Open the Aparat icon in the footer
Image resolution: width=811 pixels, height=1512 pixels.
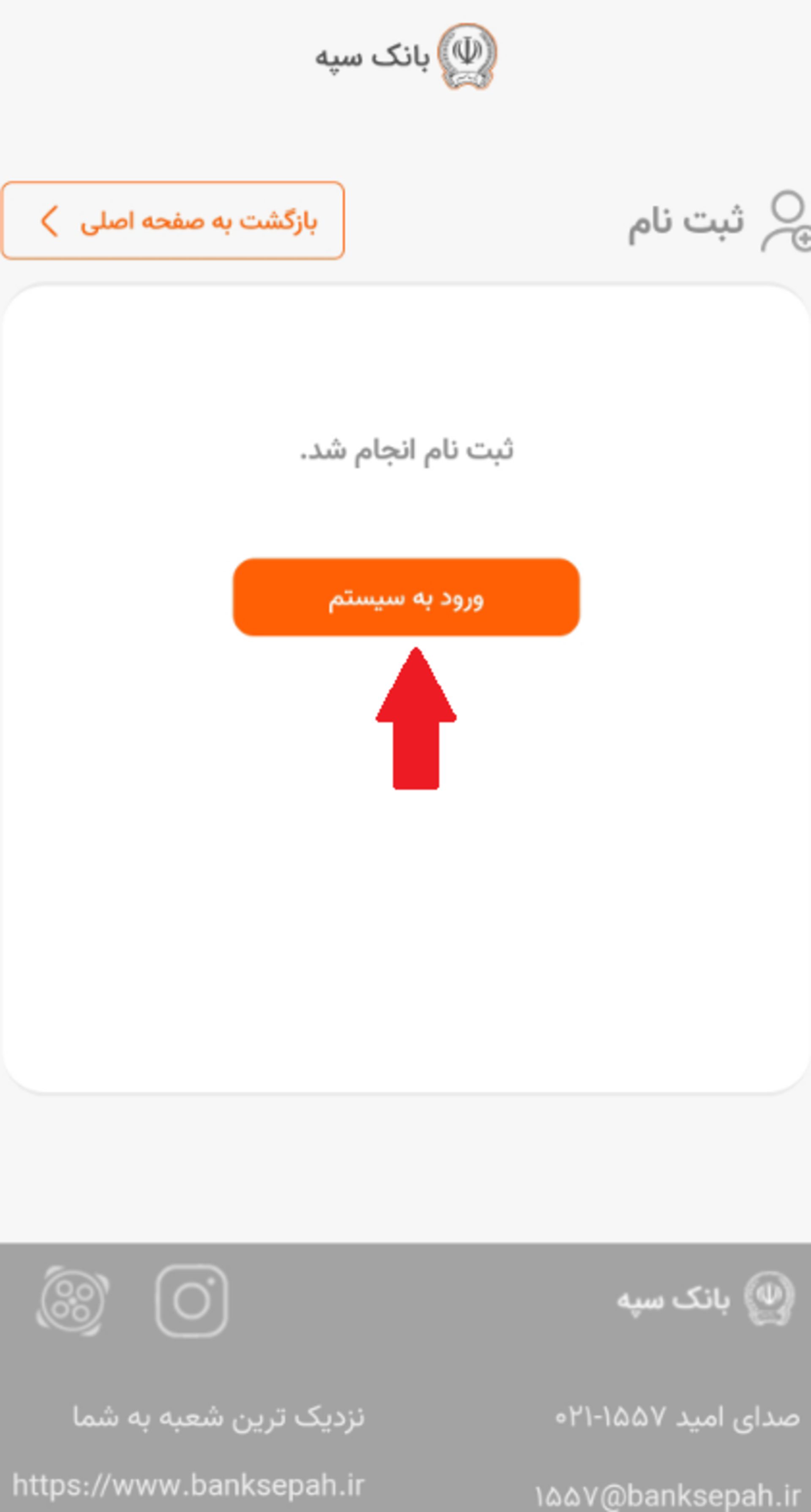tap(73, 1301)
